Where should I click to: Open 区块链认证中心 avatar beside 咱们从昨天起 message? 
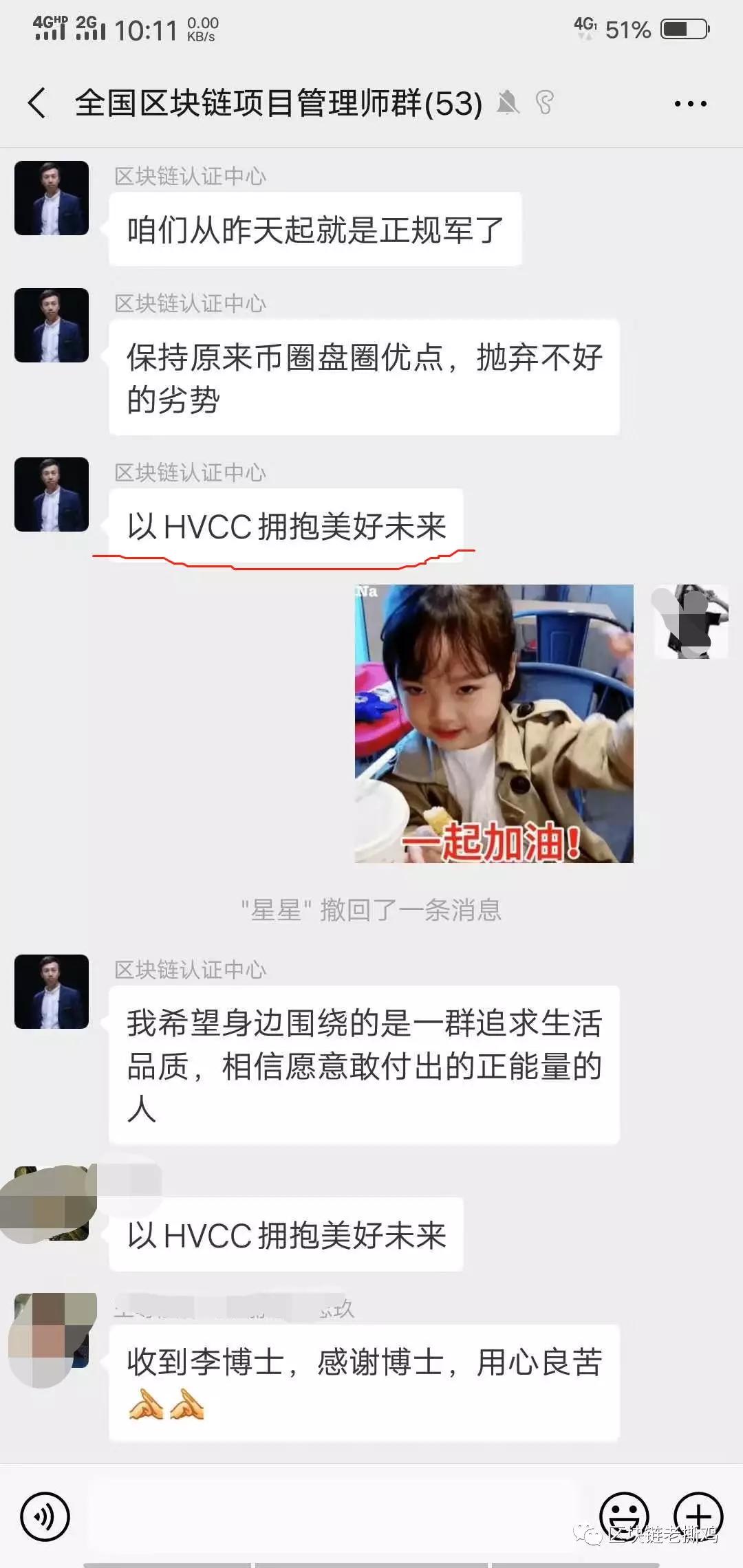[x=52, y=198]
